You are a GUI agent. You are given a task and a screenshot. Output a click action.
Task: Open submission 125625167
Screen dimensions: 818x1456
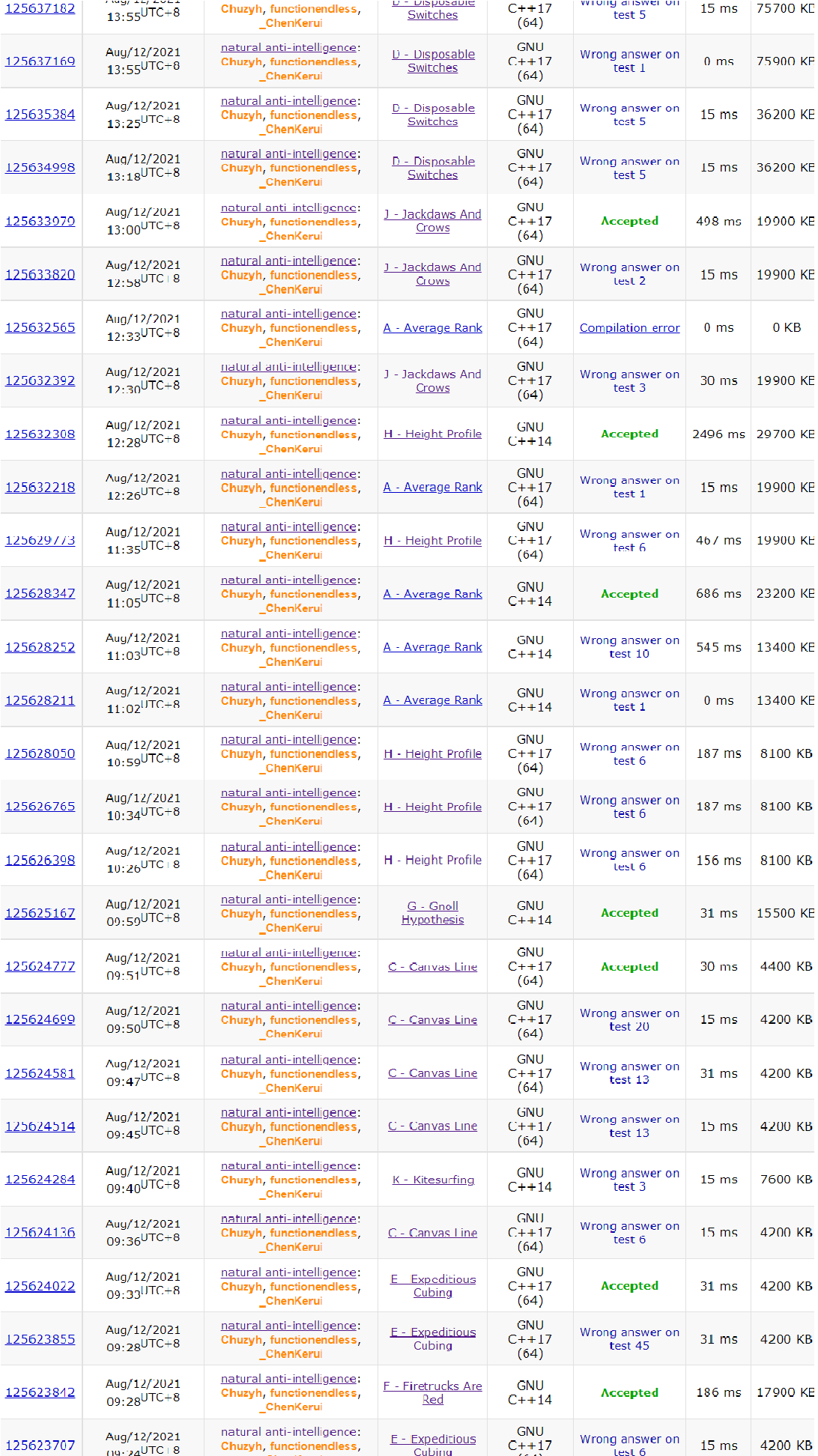(x=40, y=914)
